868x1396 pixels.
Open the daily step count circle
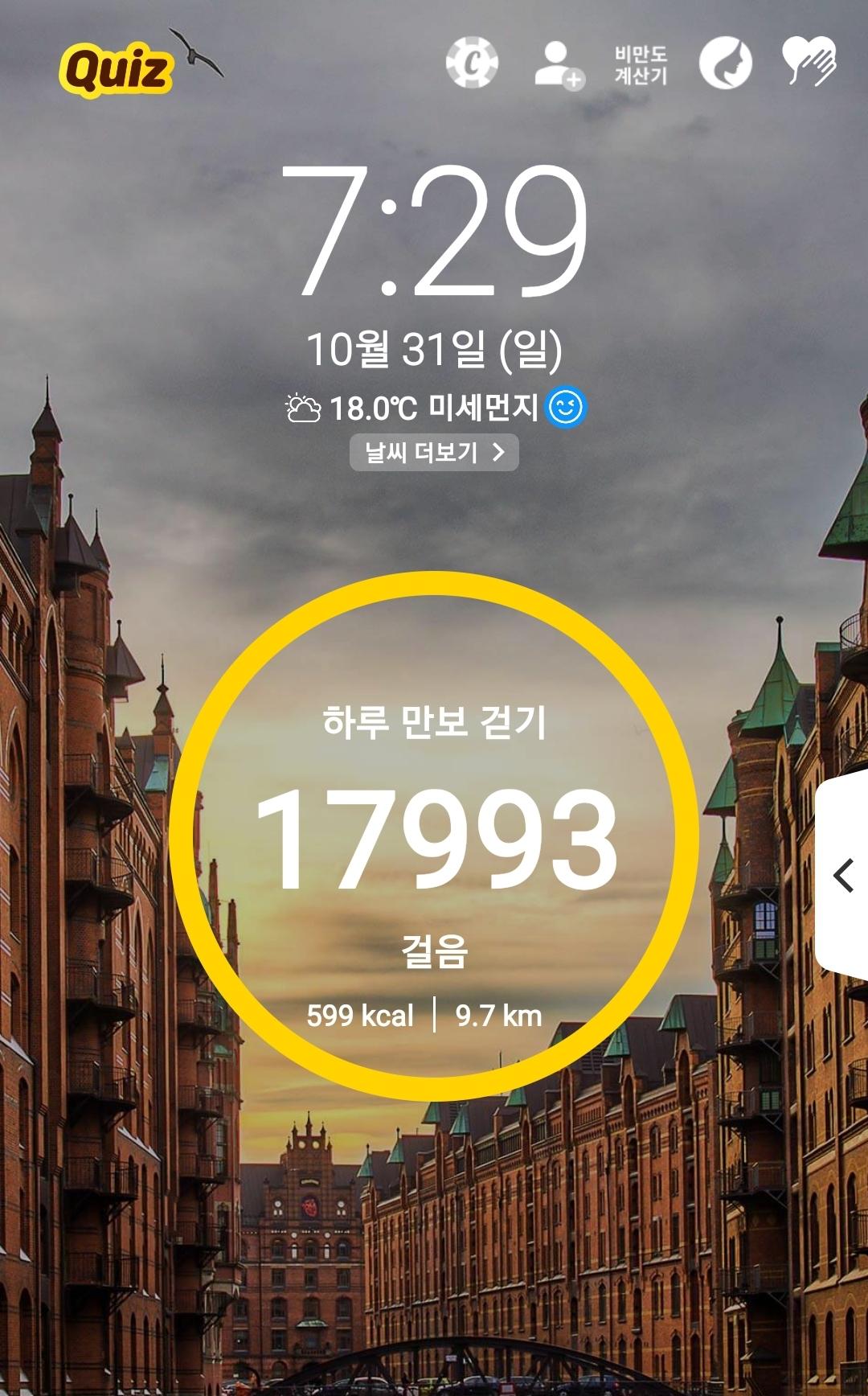coord(434,836)
